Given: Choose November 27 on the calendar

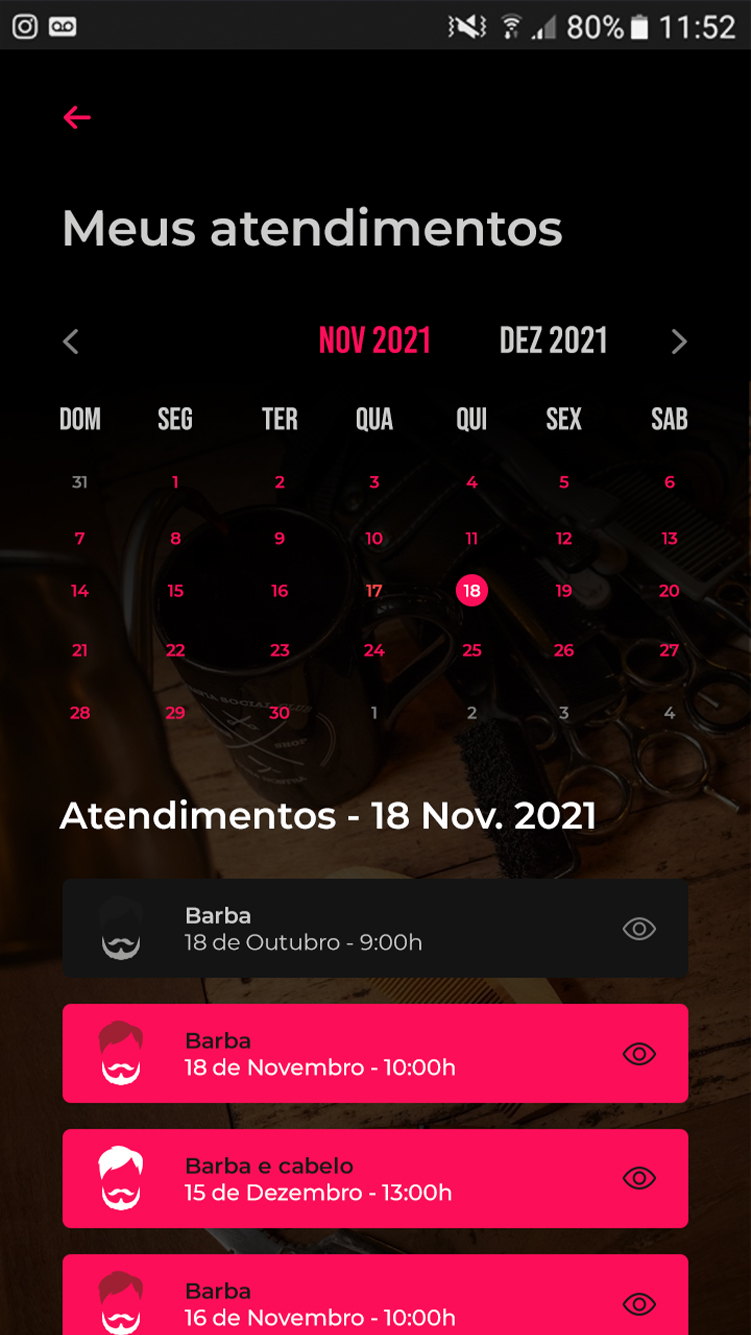Looking at the screenshot, I should tap(669, 650).
